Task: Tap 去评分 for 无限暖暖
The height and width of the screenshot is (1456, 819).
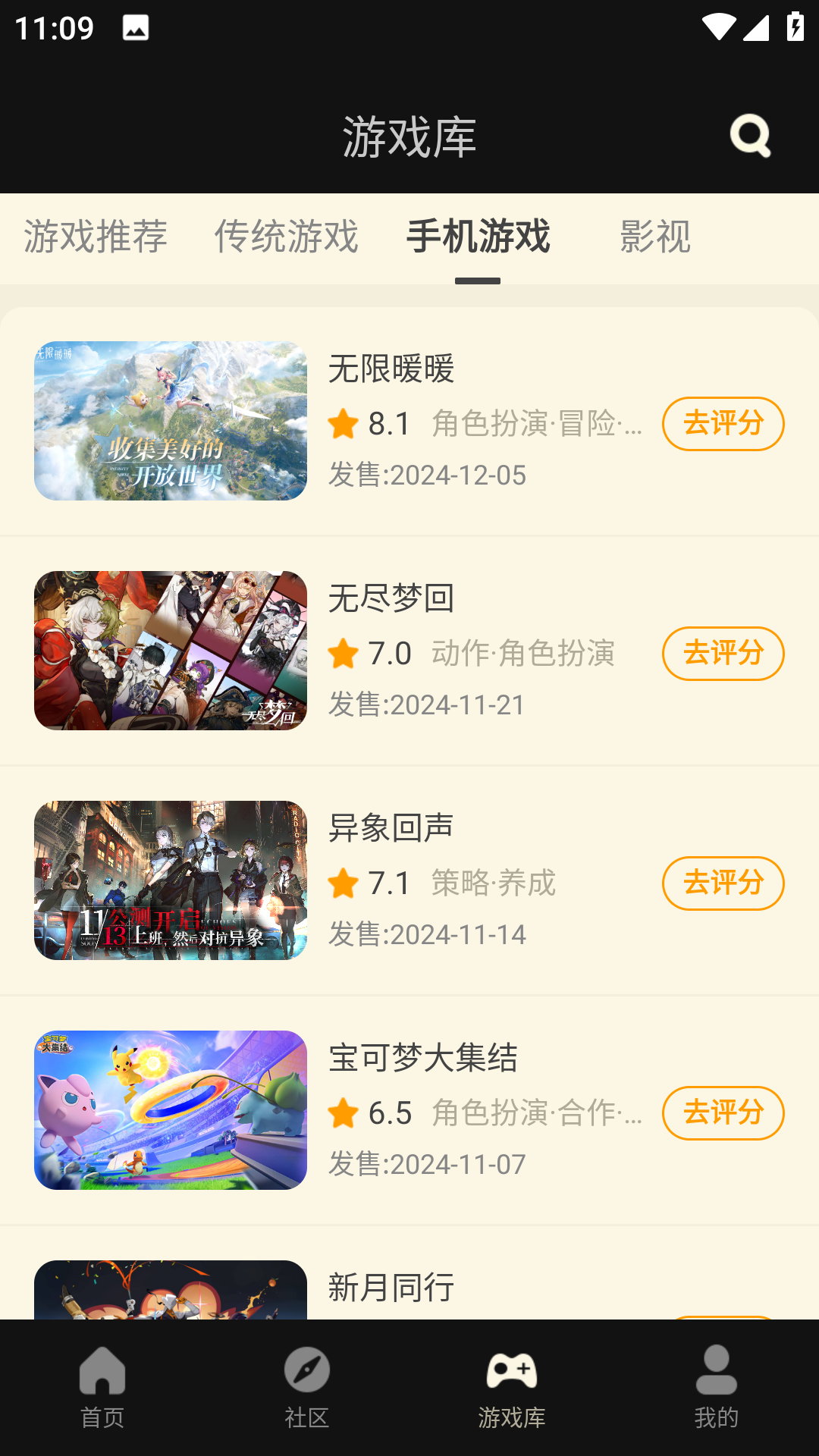Action: (x=723, y=424)
